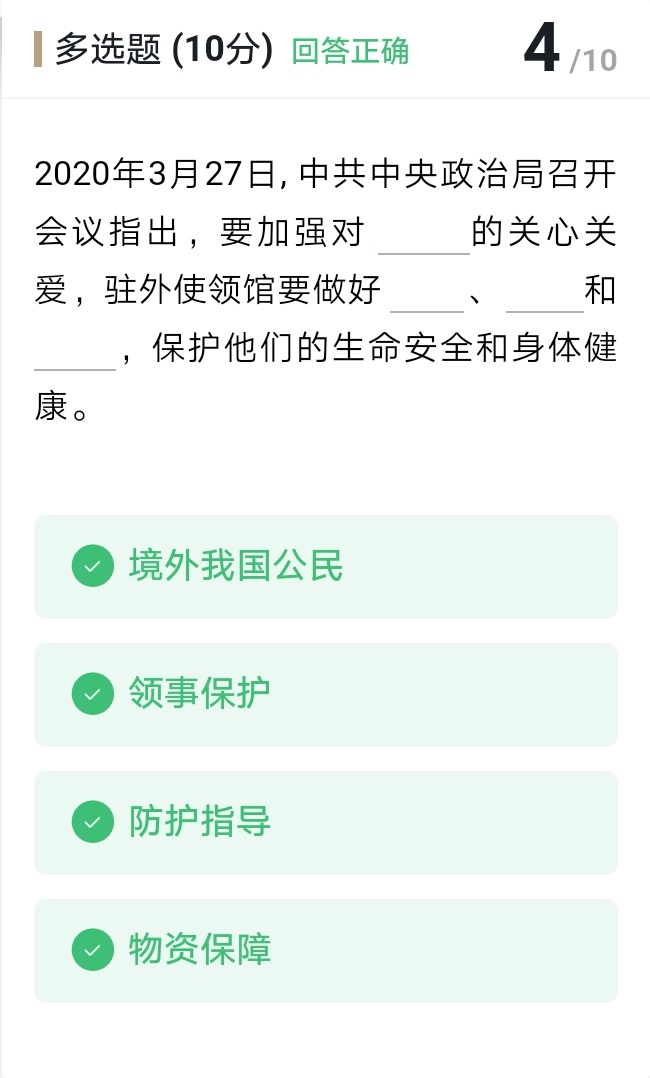This screenshot has width=650, height=1078.
Task: Choose the 防护指导 answer option
Action: (x=325, y=822)
